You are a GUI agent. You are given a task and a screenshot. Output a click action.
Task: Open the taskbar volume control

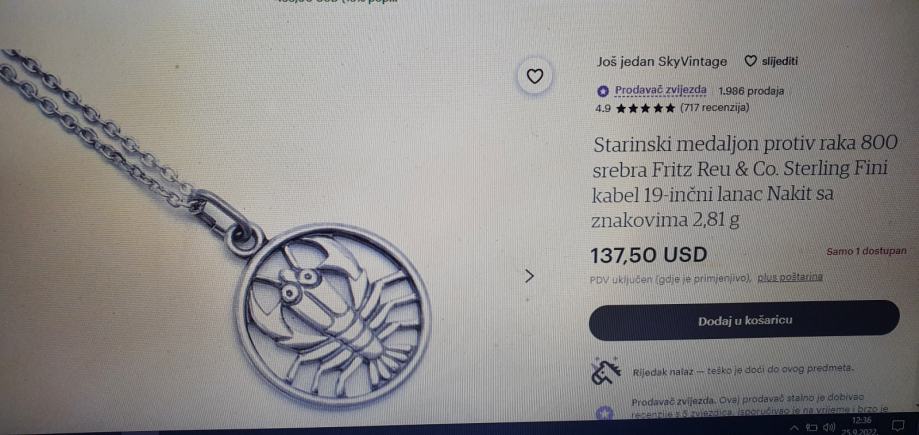(x=829, y=427)
